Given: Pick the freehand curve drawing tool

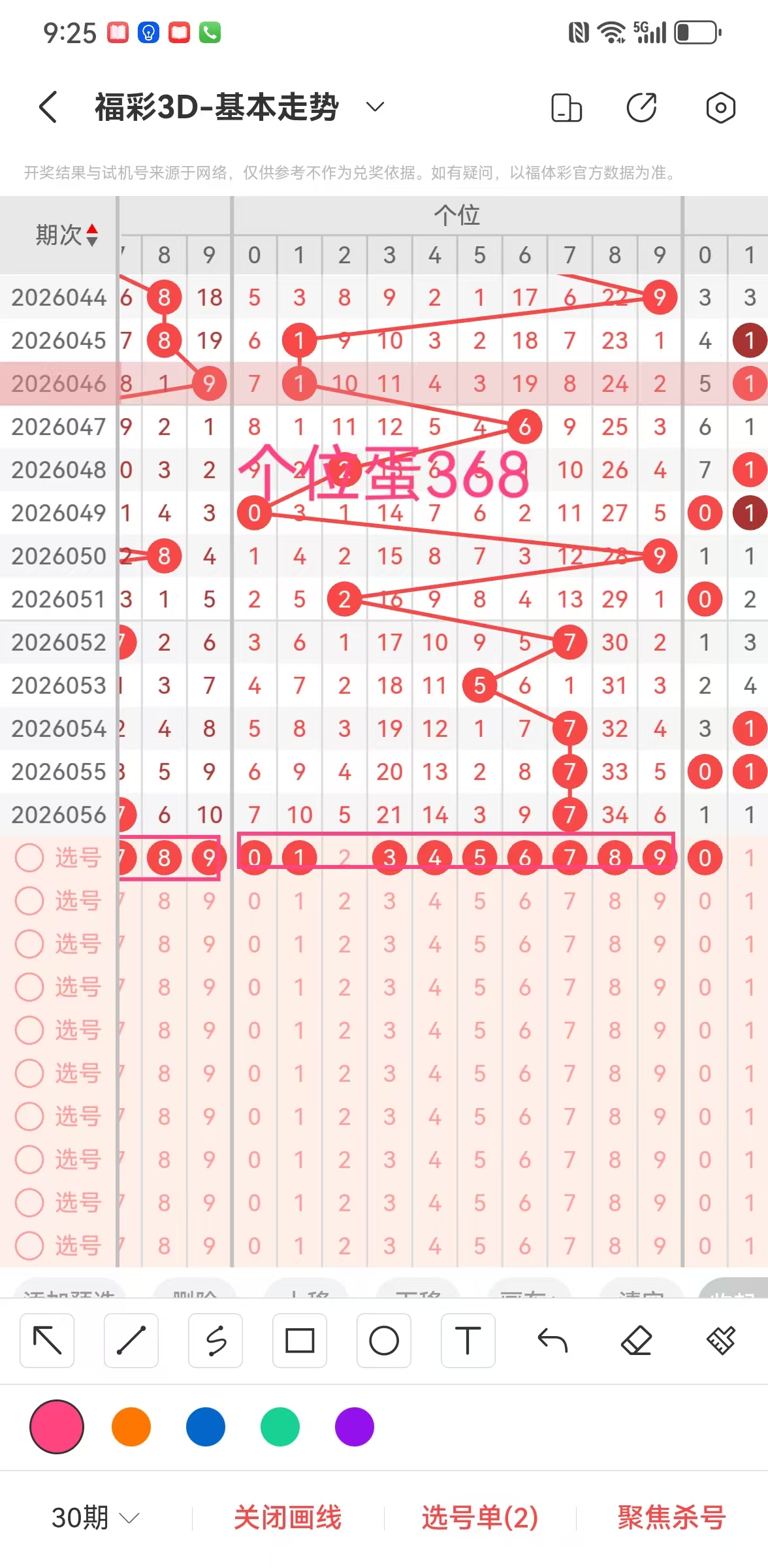Looking at the screenshot, I should (x=216, y=1341).
